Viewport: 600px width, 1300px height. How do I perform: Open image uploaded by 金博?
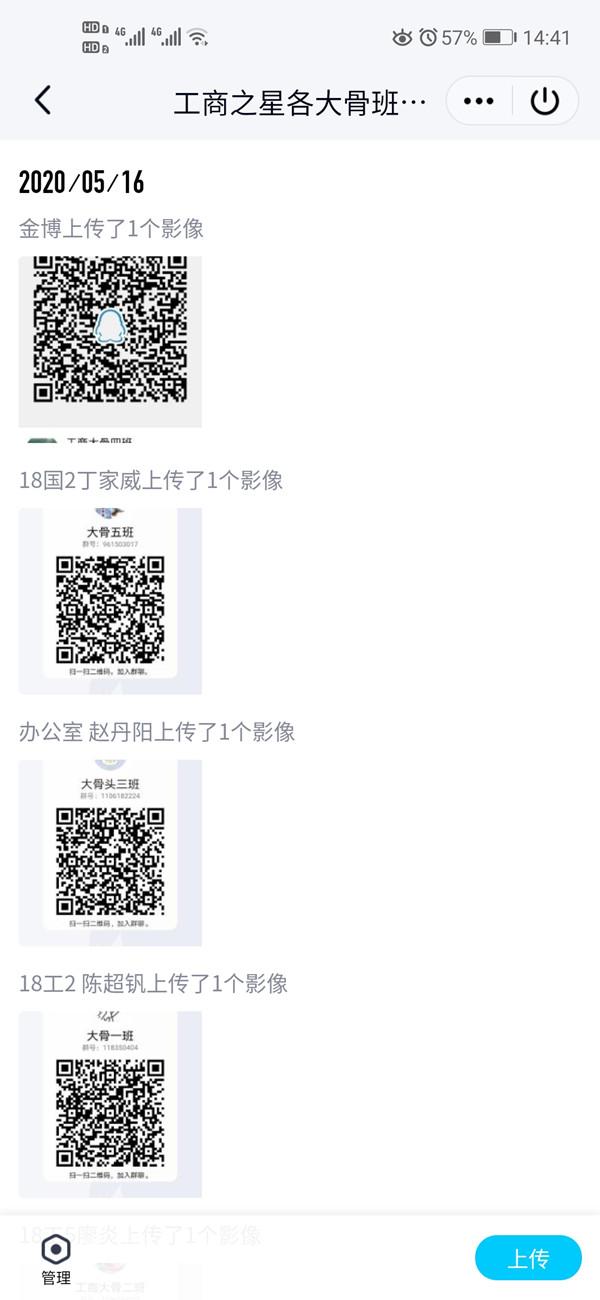click(110, 342)
